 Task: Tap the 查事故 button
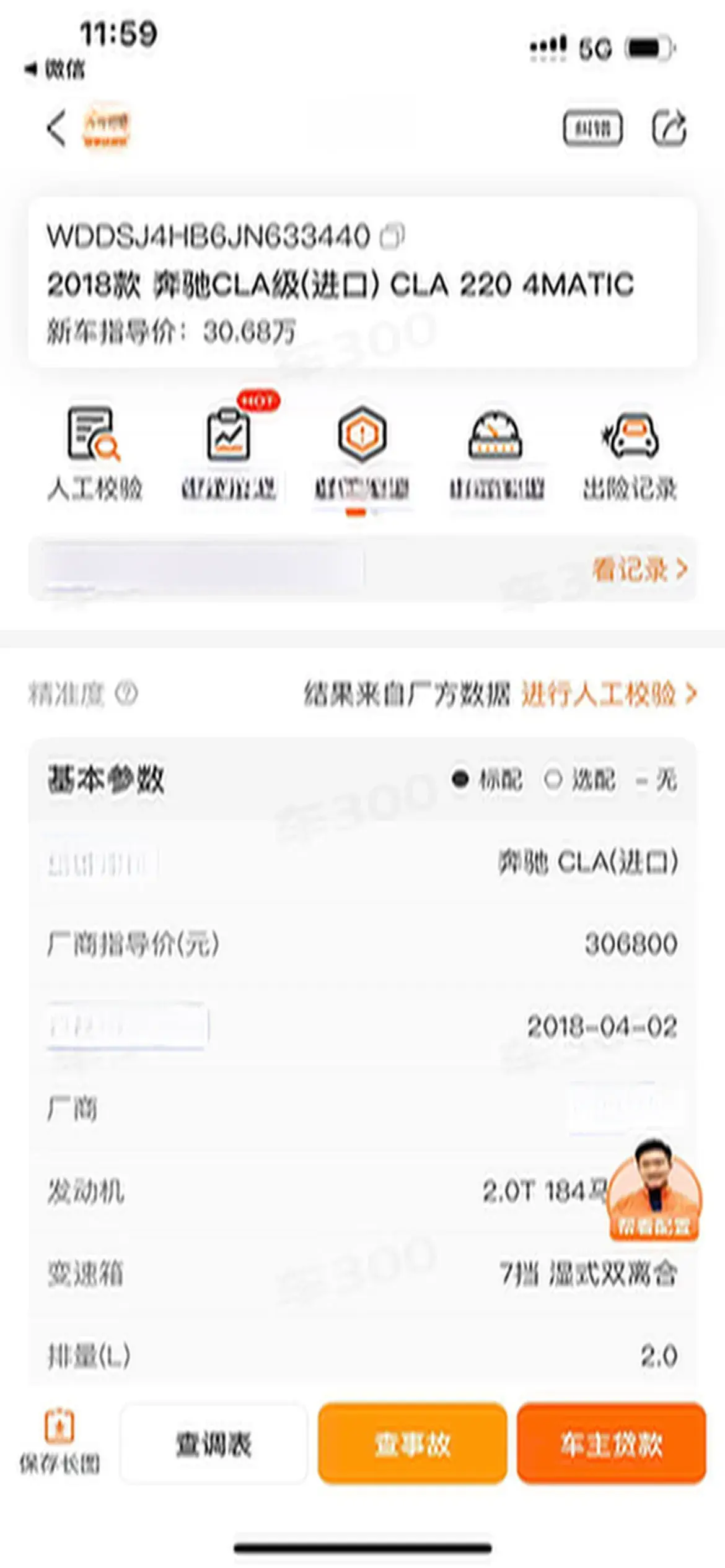[412, 1444]
